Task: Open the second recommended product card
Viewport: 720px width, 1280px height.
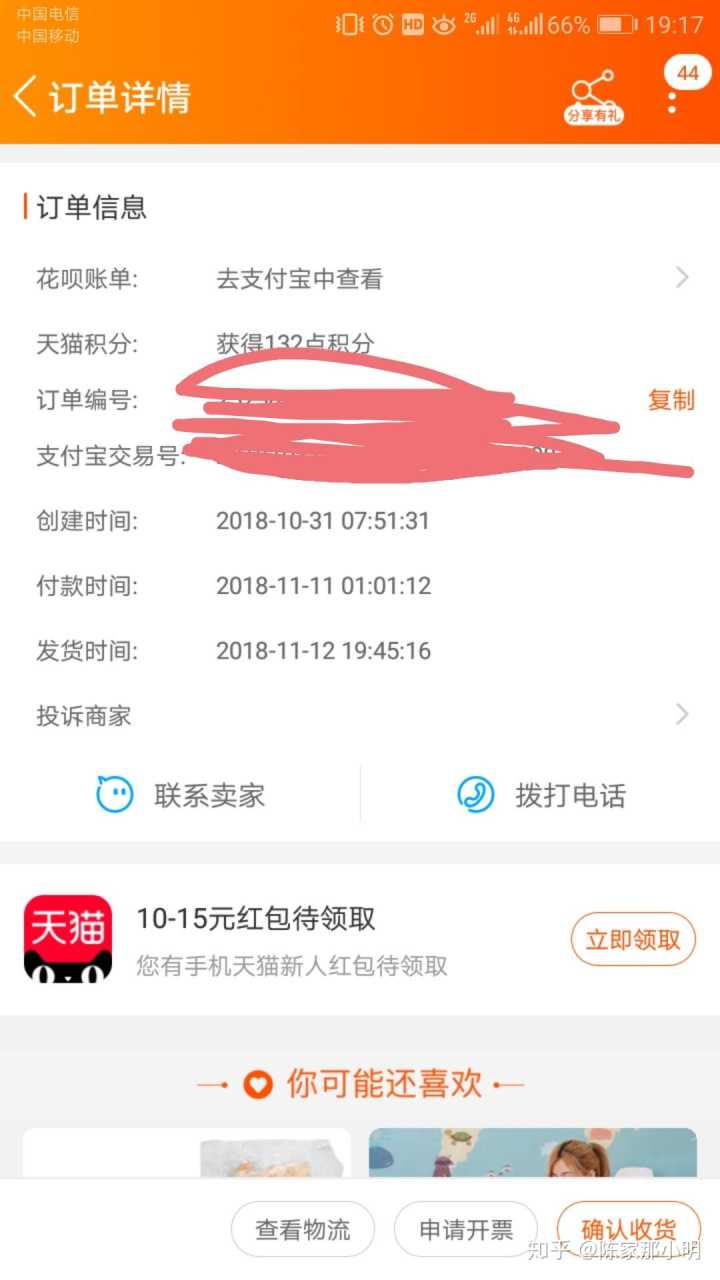Action: click(x=532, y=1152)
